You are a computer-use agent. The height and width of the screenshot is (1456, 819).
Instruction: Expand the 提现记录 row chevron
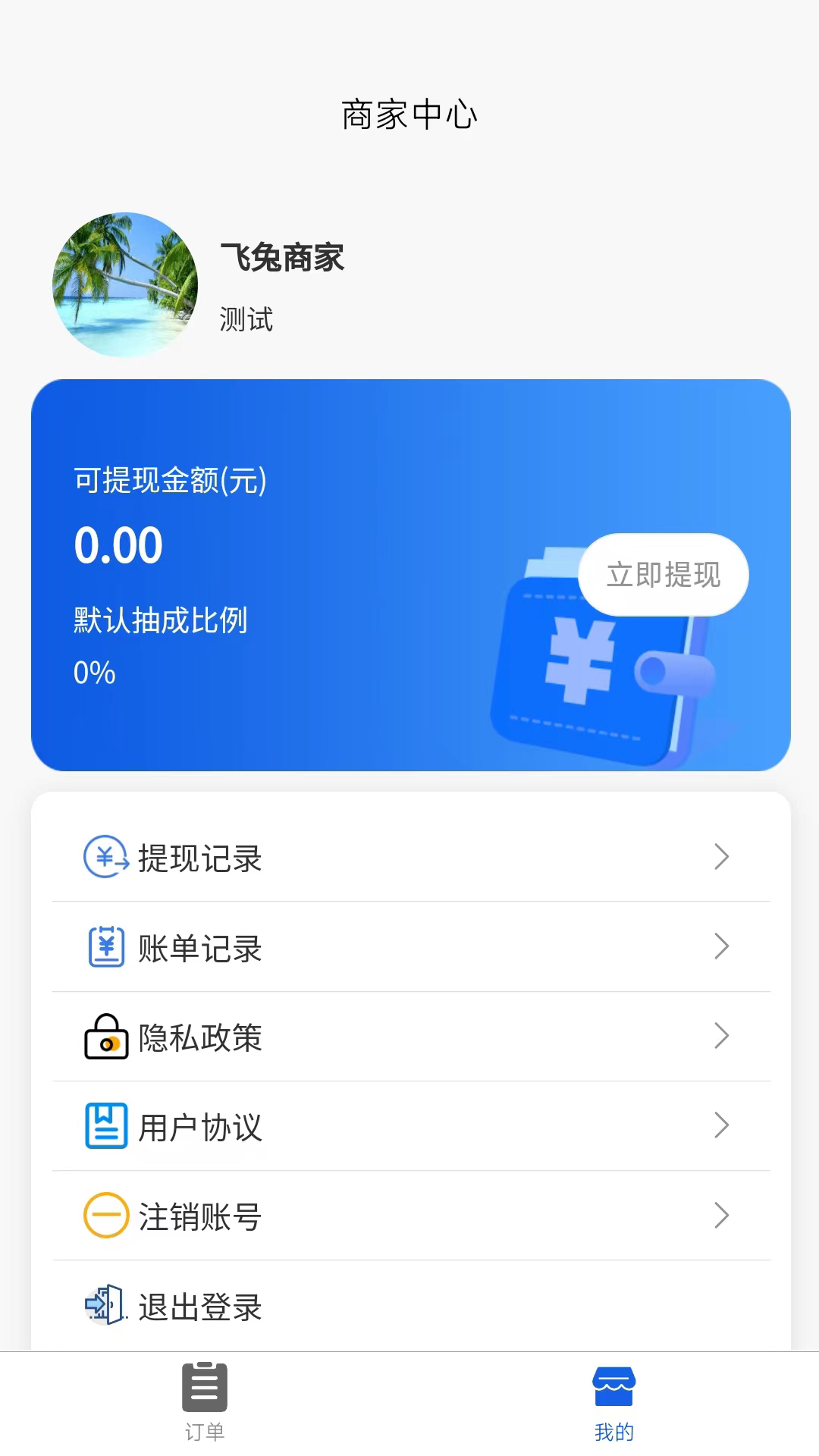[723, 857]
